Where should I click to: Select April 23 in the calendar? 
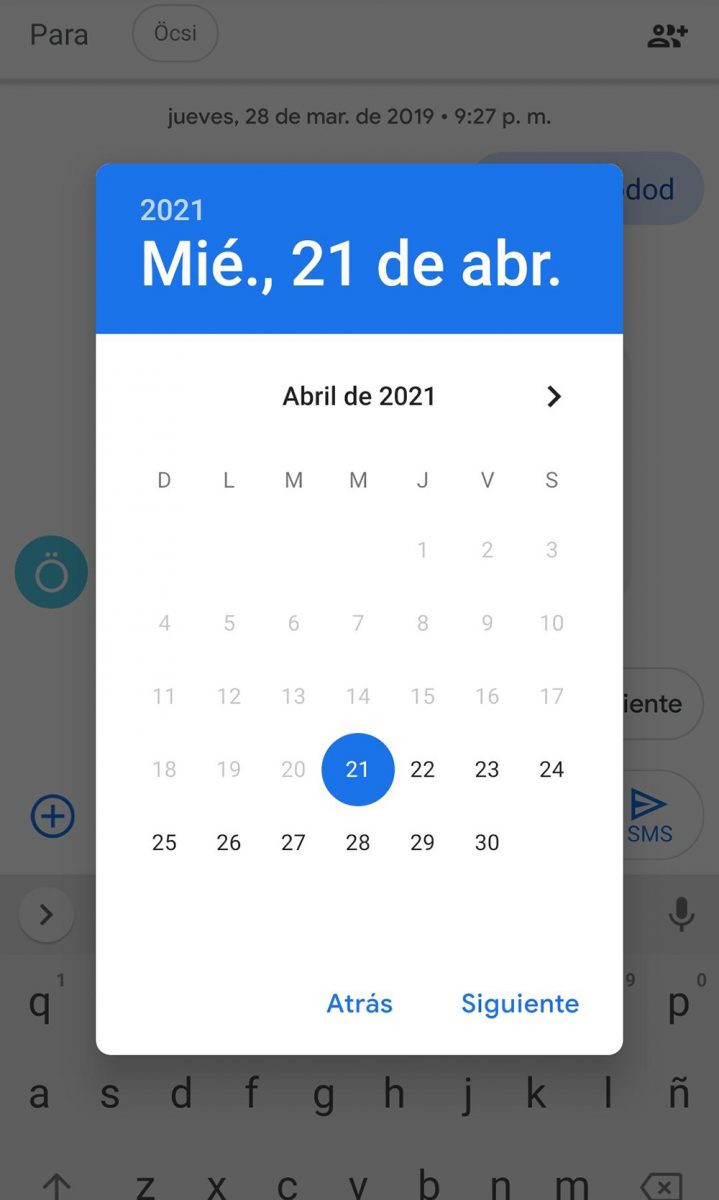coord(487,769)
